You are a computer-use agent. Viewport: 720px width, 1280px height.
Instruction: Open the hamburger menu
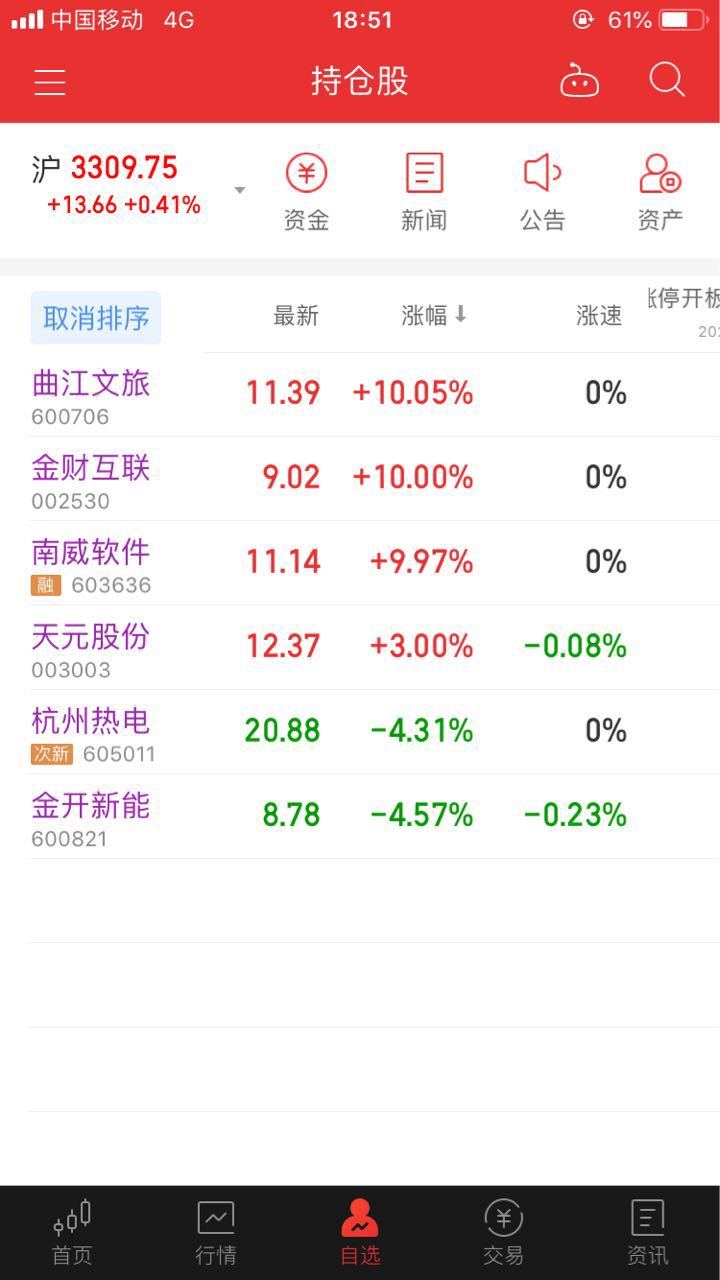(50, 82)
